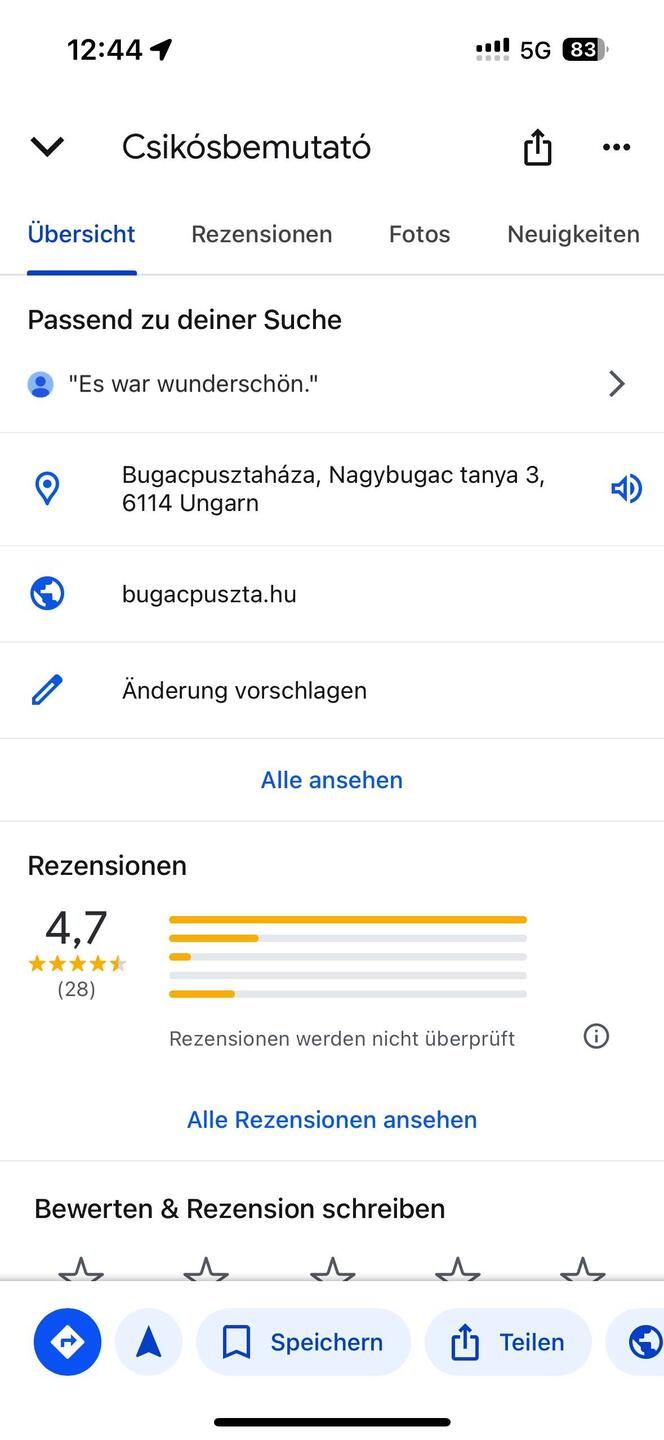The image size is (664, 1440).
Task: Switch to the Fotos tab
Action: point(419,234)
